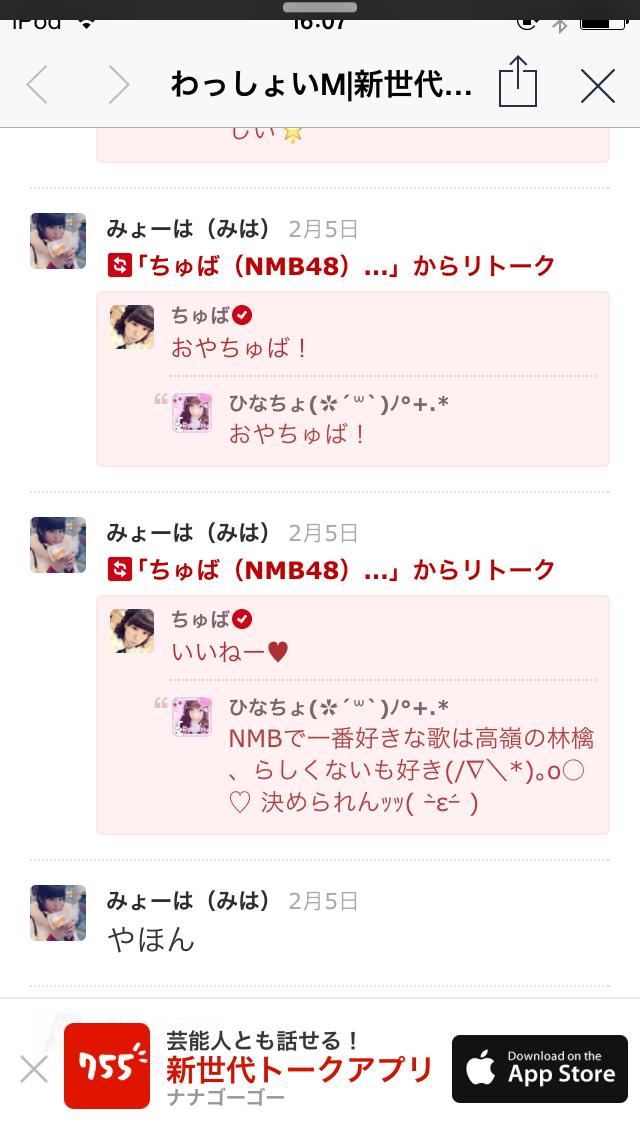Open the quoted おやちゅば！ post card
Image resolution: width=640 pixels, height=1136 pixels.
(x=353, y=380)
